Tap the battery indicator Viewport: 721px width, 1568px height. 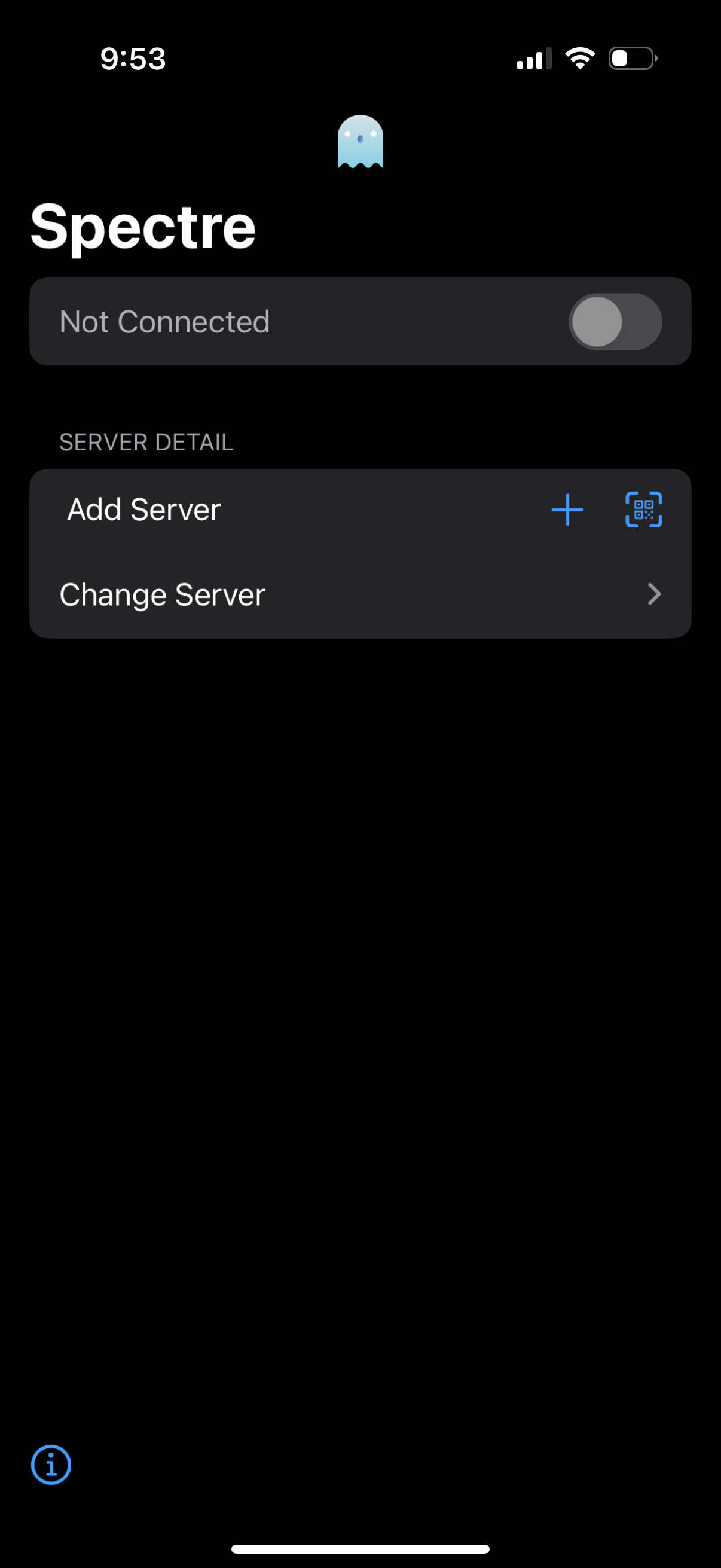click(x=631, y=57)
